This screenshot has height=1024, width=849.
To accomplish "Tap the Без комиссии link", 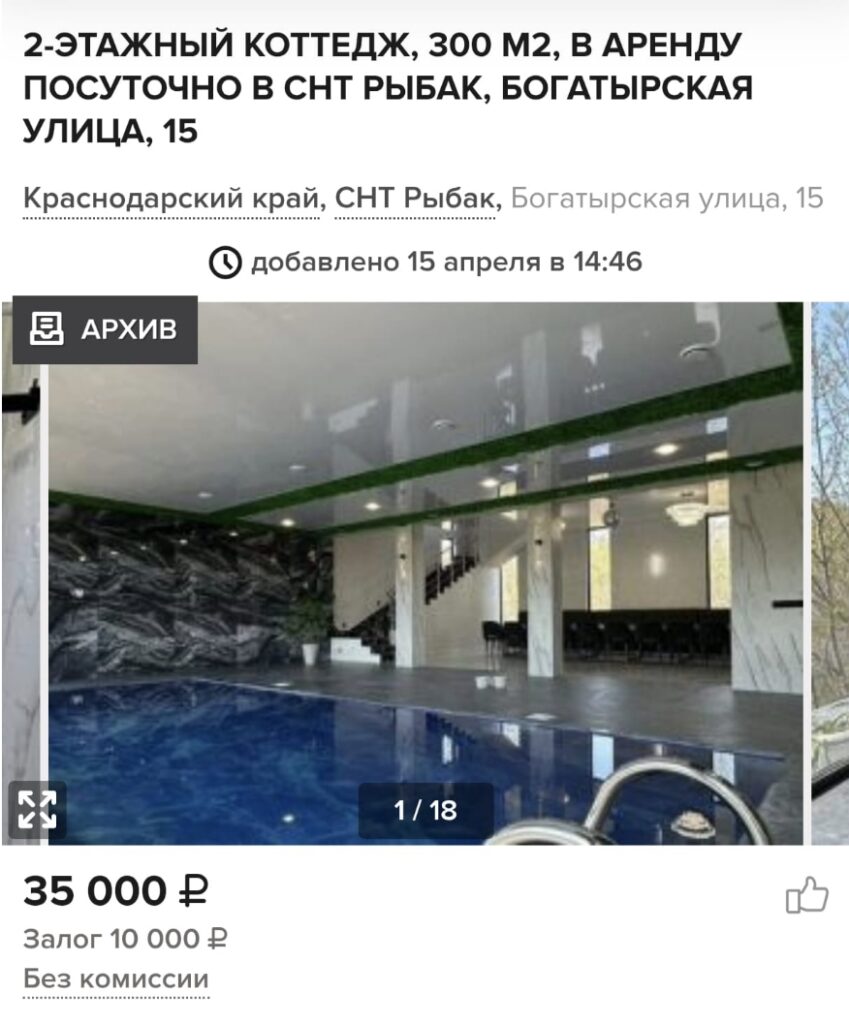I will [x=116, y=979].
